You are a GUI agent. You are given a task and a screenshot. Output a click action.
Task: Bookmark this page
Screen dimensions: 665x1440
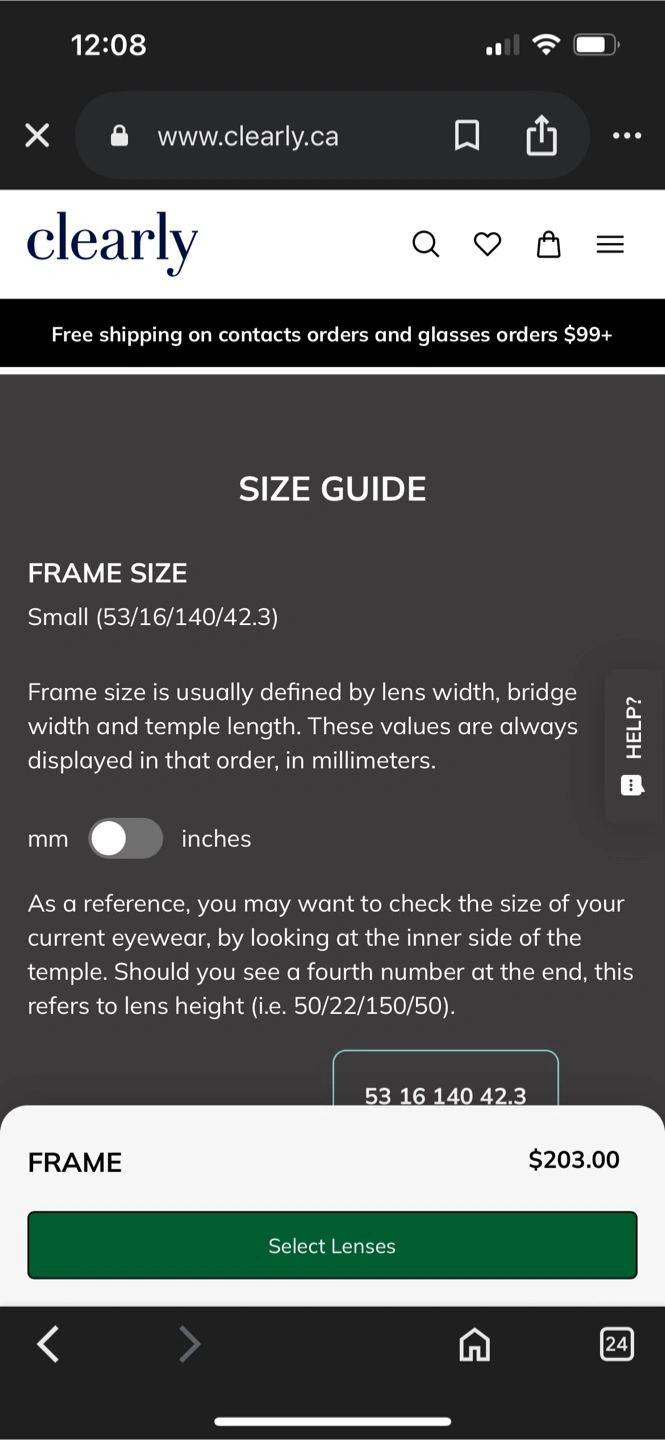click(x=467, y=136)
